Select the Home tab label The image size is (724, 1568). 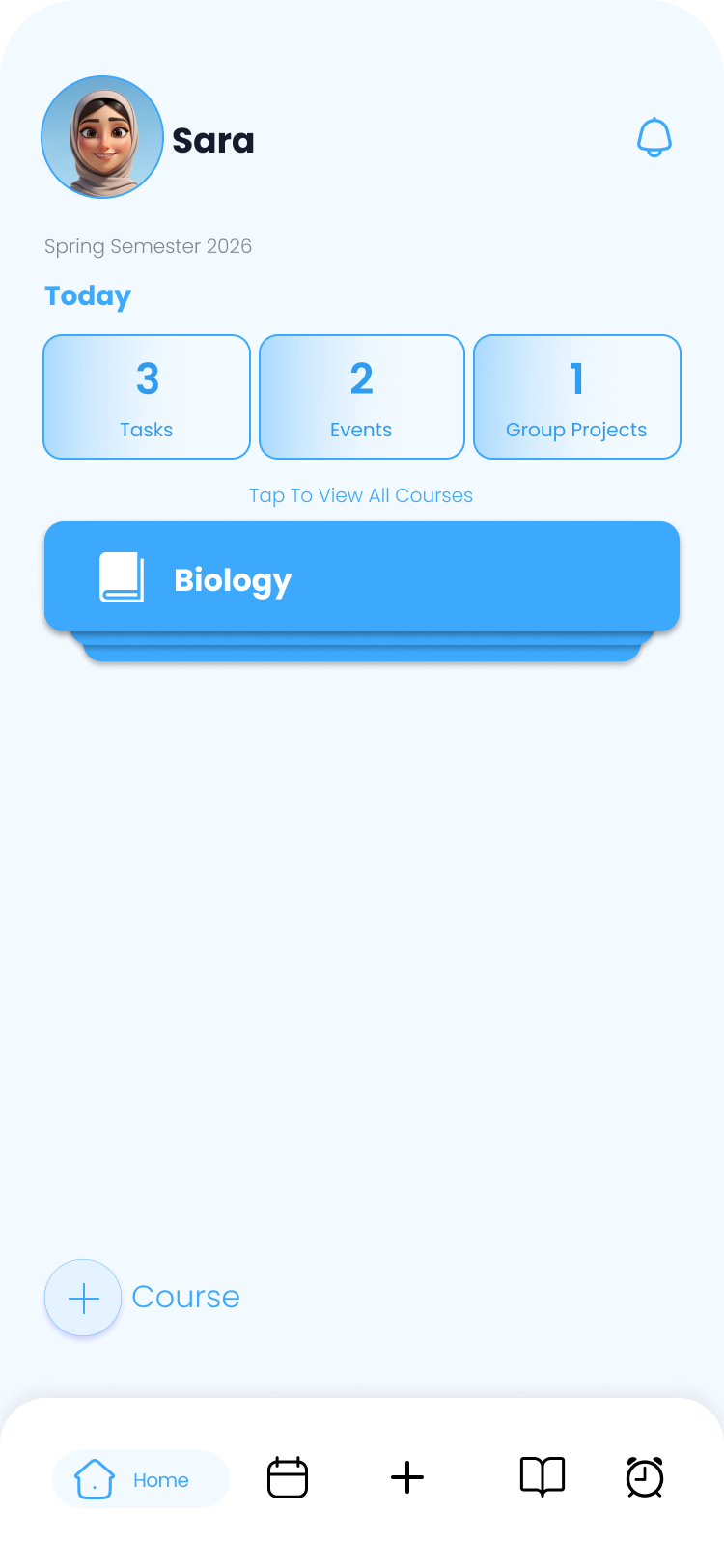tap(161, 1478)
